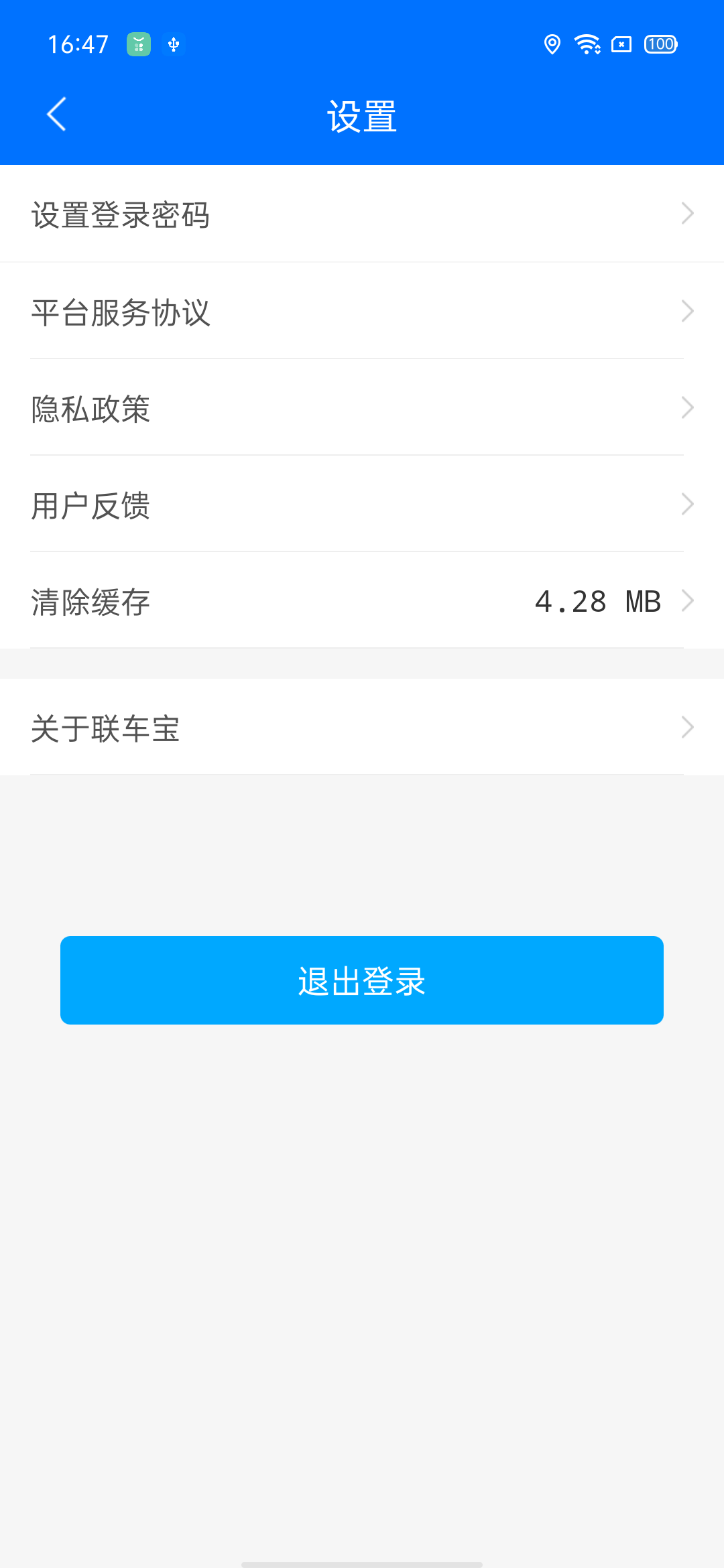The height and width of the screenshot is (1568, 724).
Task: Tap the battery indicator showing 100
Action: [660, 44]
